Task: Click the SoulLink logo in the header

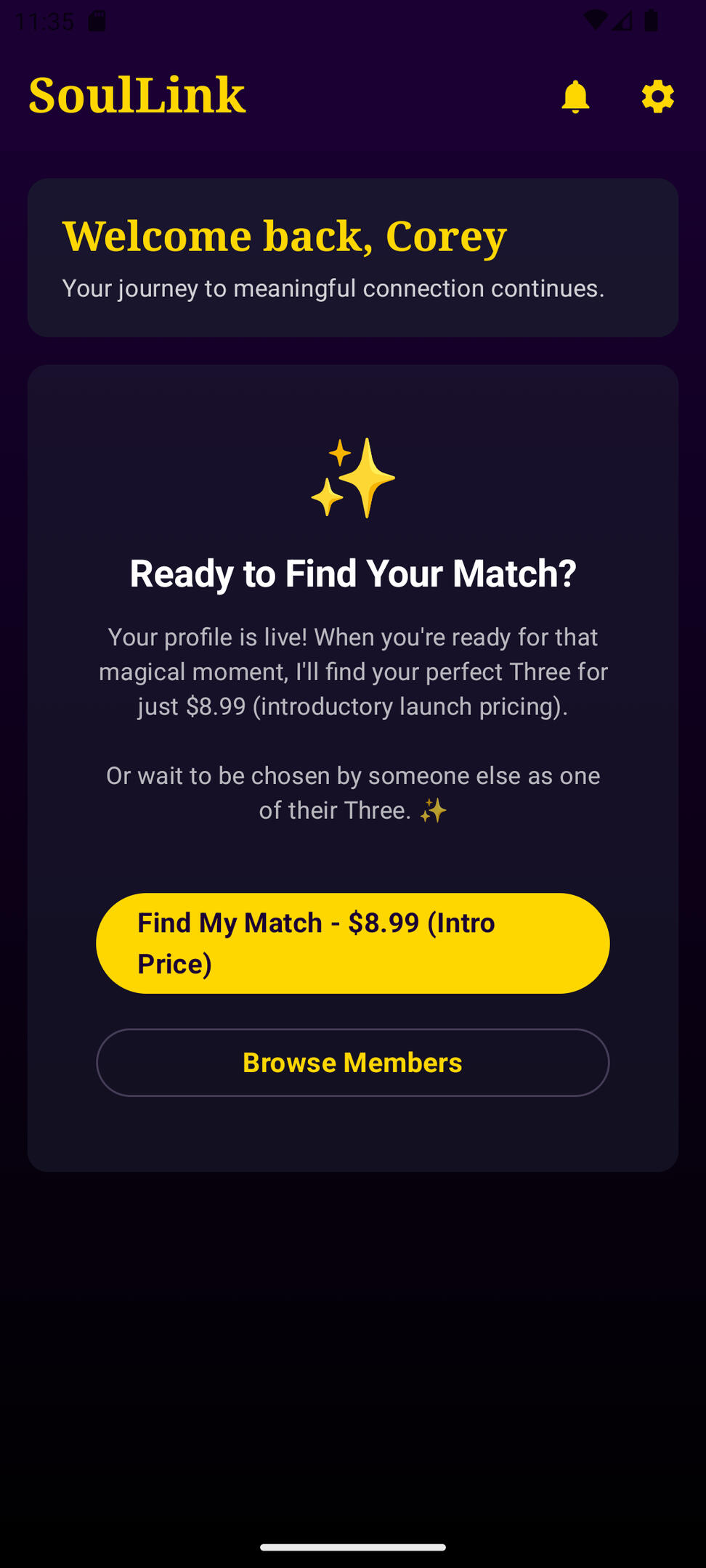Action: (x=135, y=94)
